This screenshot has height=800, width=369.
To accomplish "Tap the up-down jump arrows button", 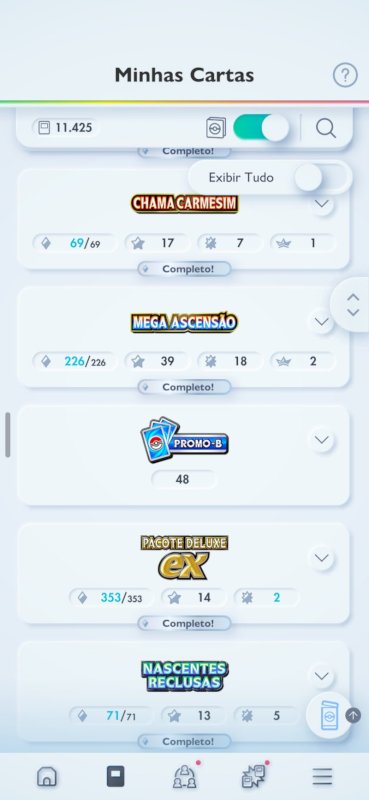I will (352, 305).
